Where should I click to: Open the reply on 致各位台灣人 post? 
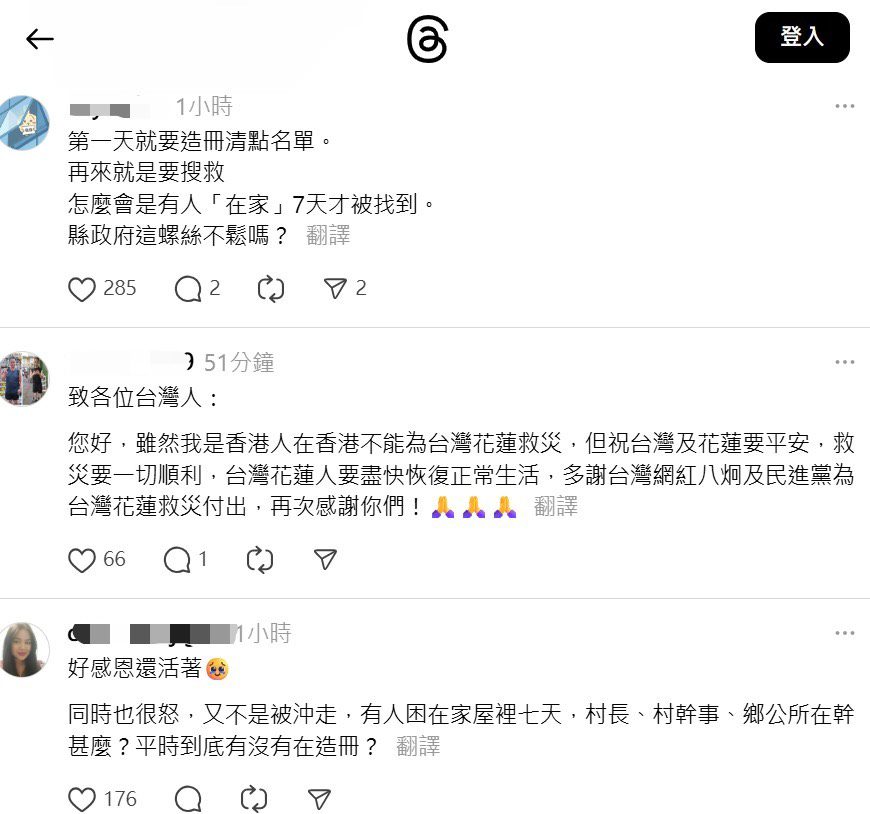click(177, 560)
